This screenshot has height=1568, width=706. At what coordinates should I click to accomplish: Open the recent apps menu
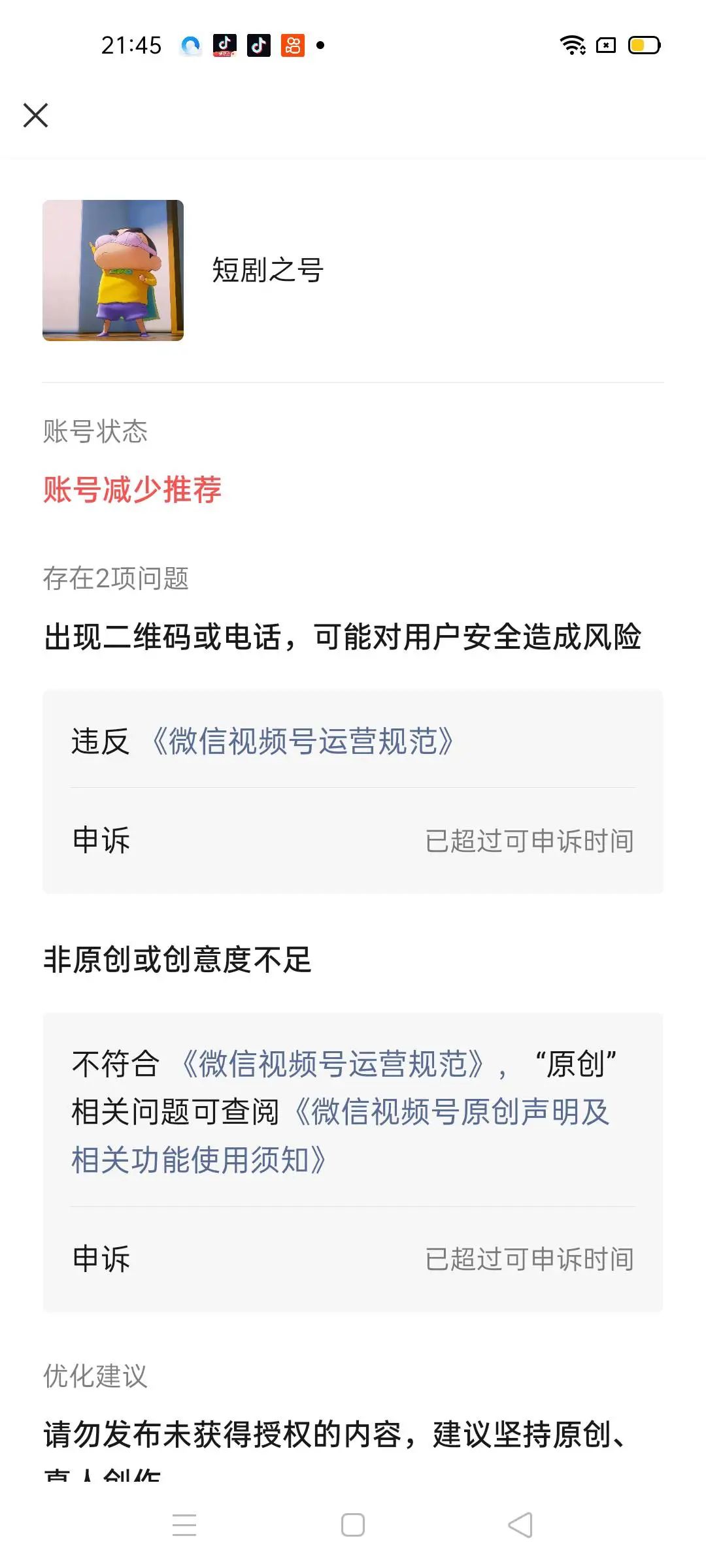pos(184,1525)
